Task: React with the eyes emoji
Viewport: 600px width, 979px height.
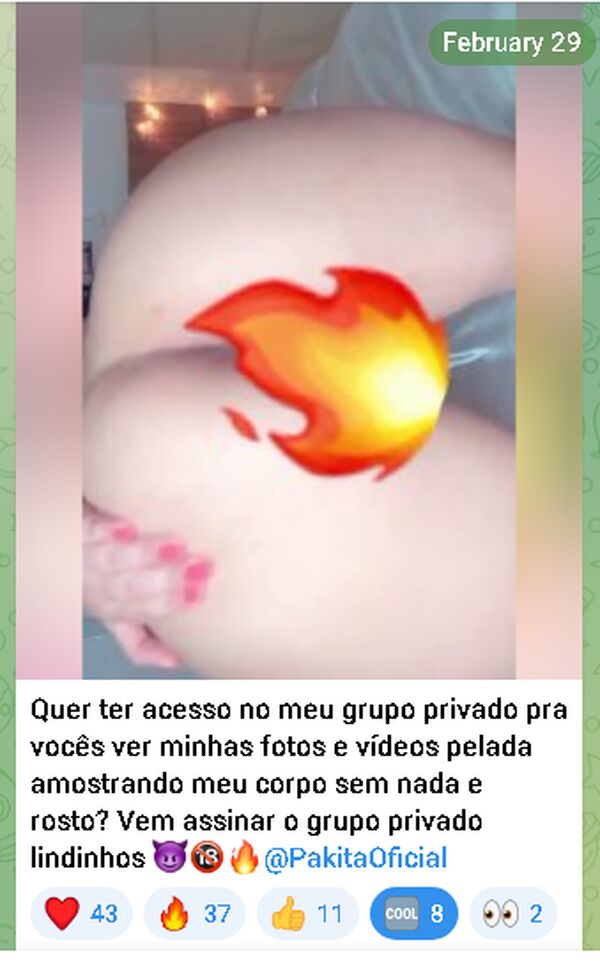Action: 512,913
